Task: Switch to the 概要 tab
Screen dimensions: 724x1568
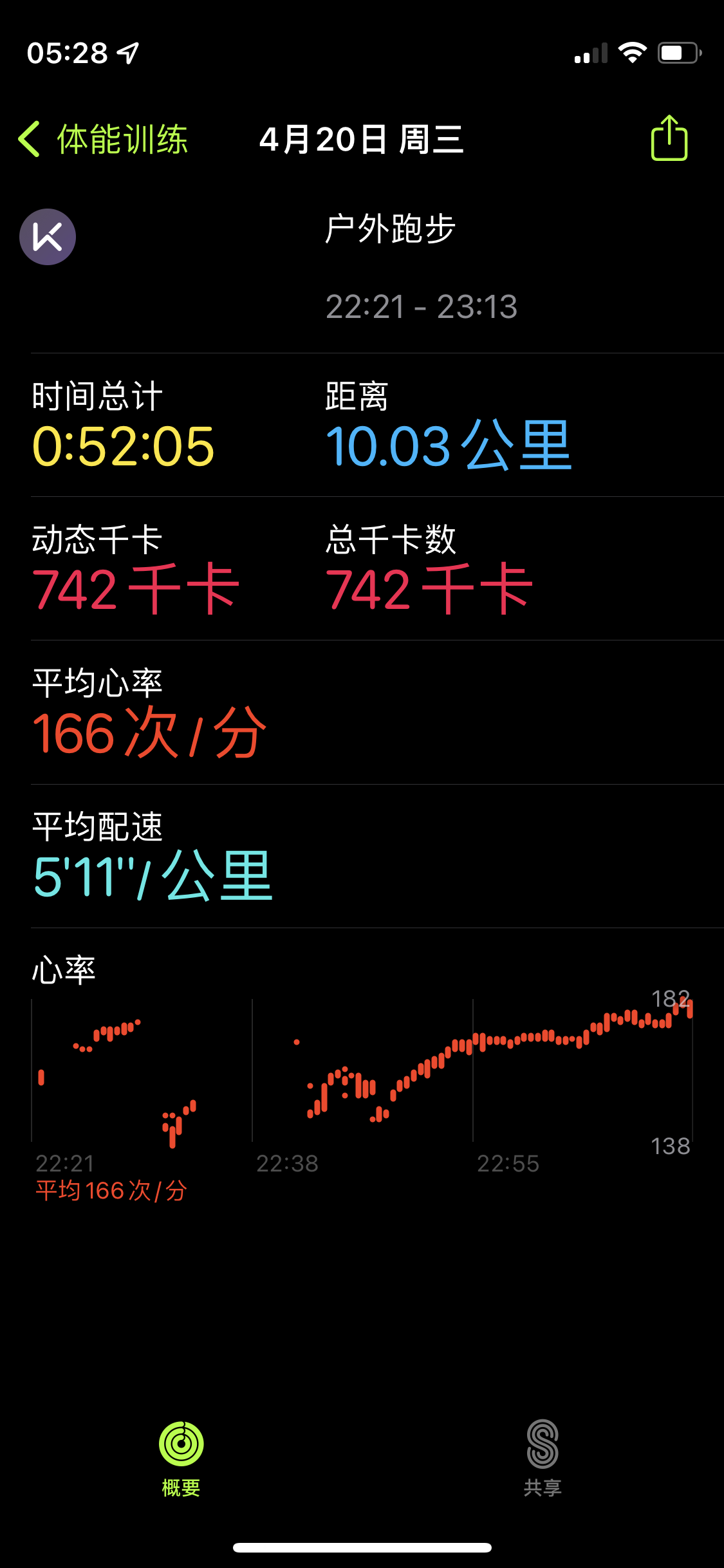Action: click(181, 1457)
